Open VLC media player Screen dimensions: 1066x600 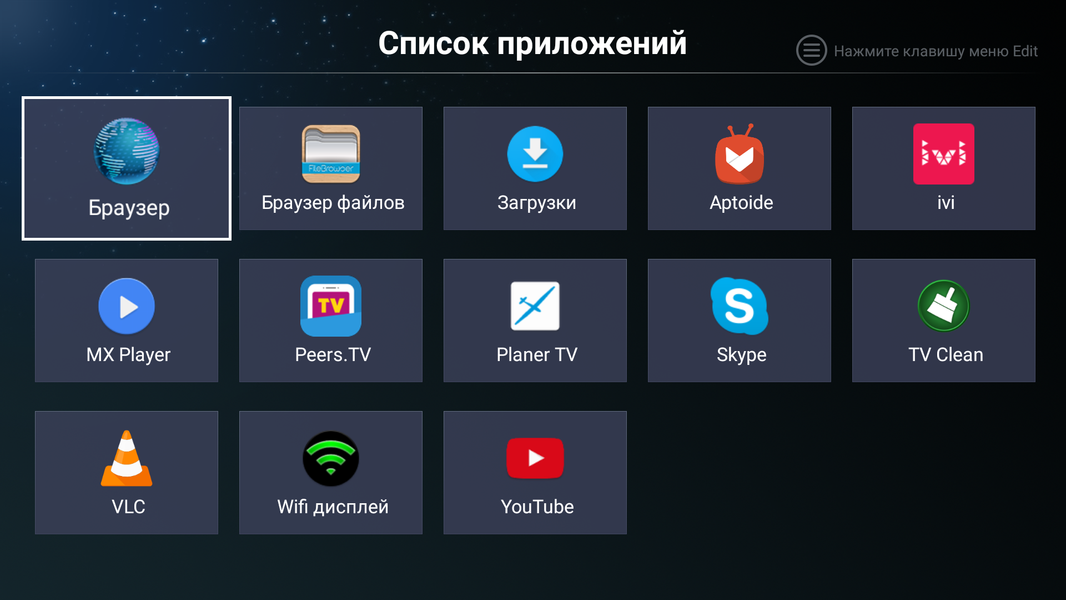[127, 472]
